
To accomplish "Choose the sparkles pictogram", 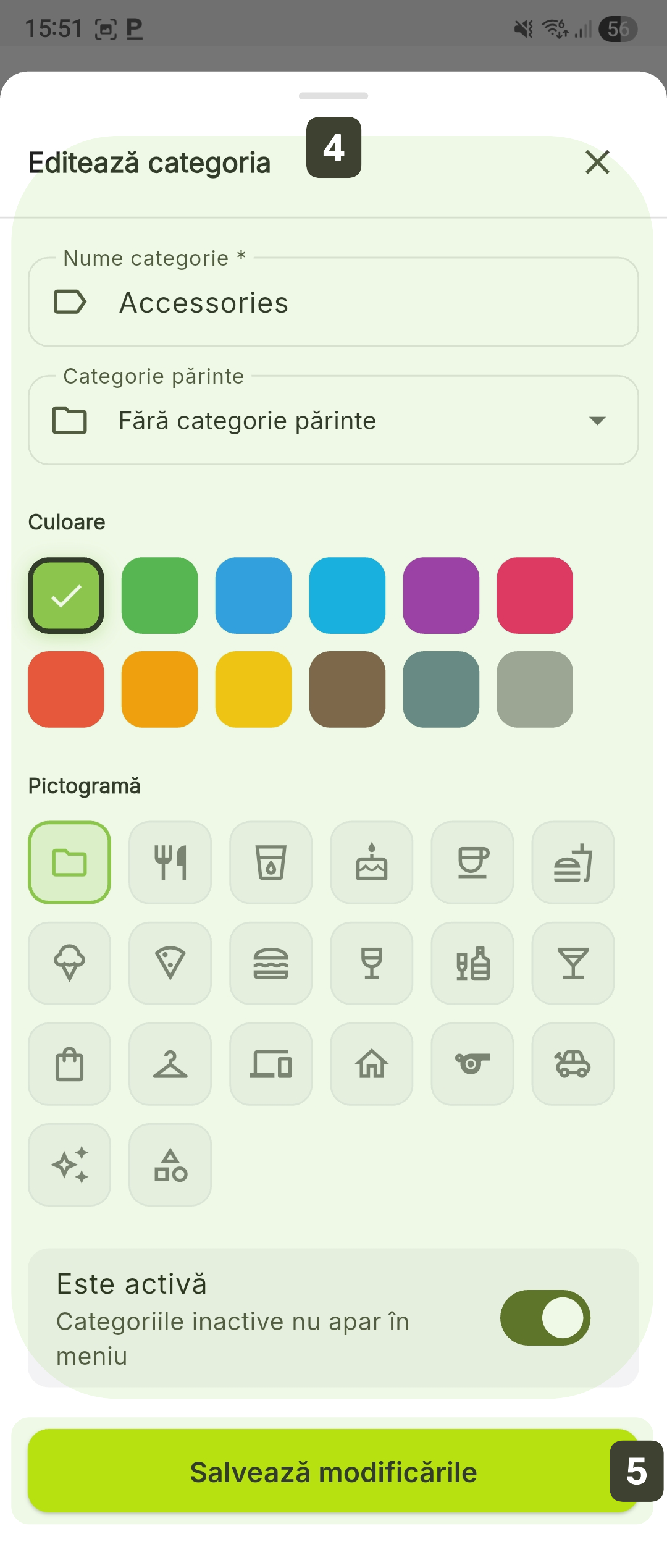I will [70, 1165].
